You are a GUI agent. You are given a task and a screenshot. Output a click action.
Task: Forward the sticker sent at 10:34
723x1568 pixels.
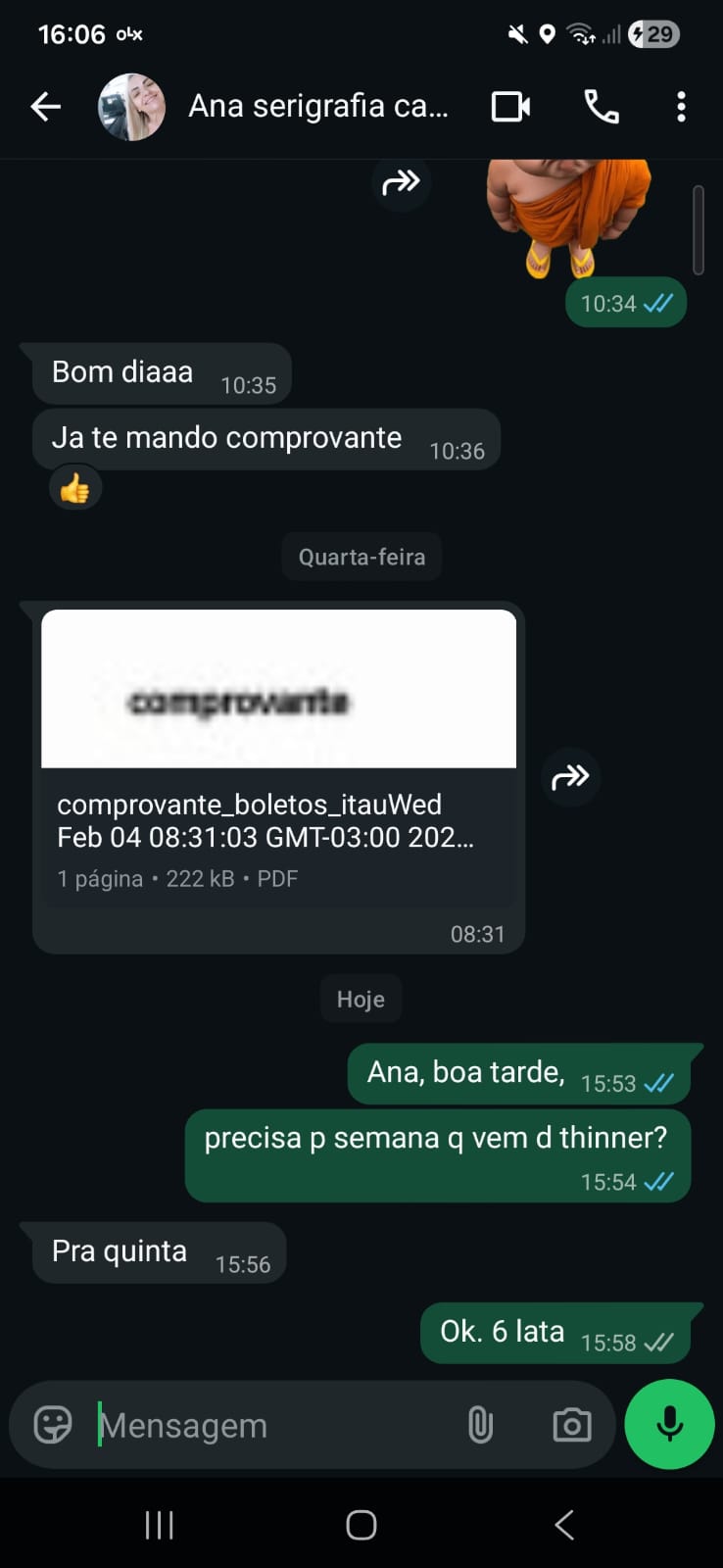(x=401, y=181)
